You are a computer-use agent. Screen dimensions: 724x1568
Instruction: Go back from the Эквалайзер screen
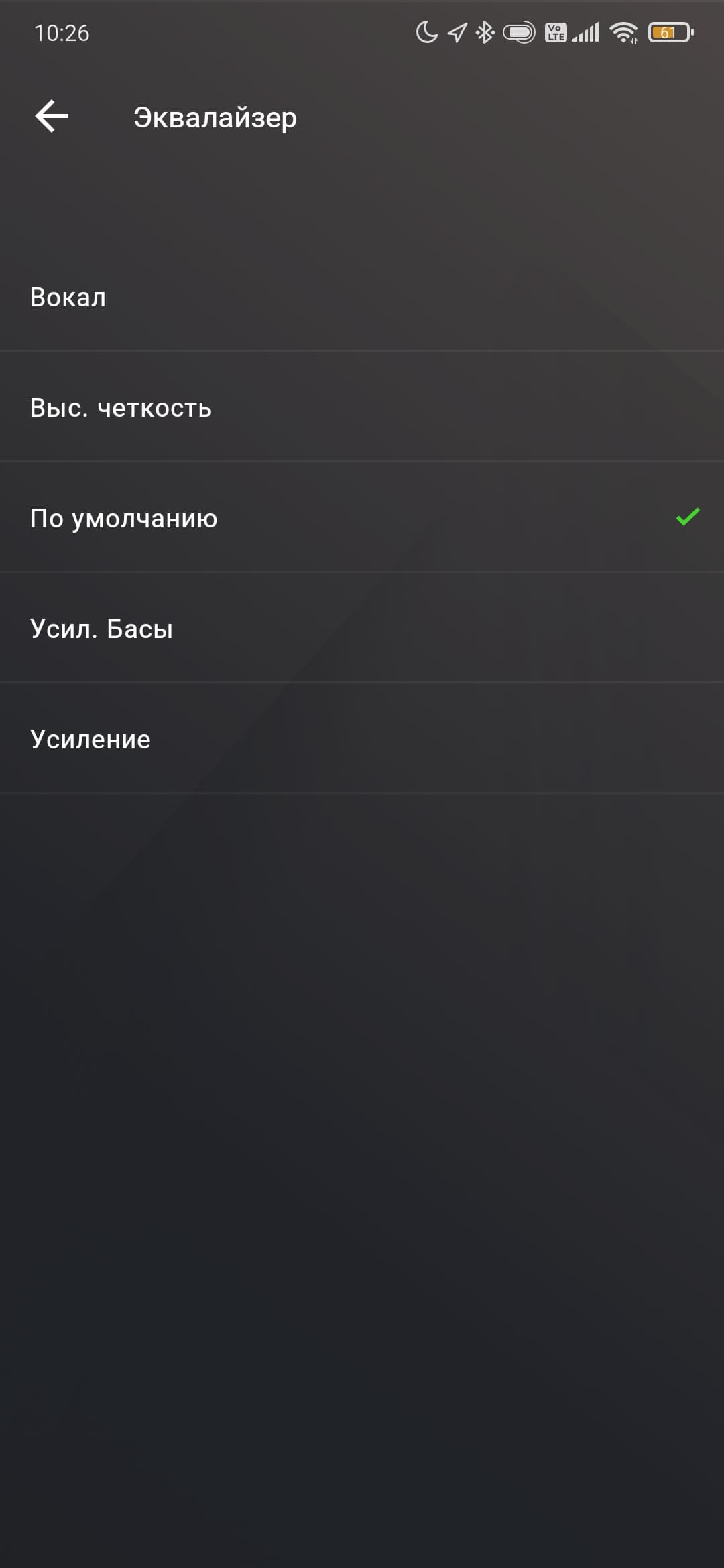[x=52, y=117]
